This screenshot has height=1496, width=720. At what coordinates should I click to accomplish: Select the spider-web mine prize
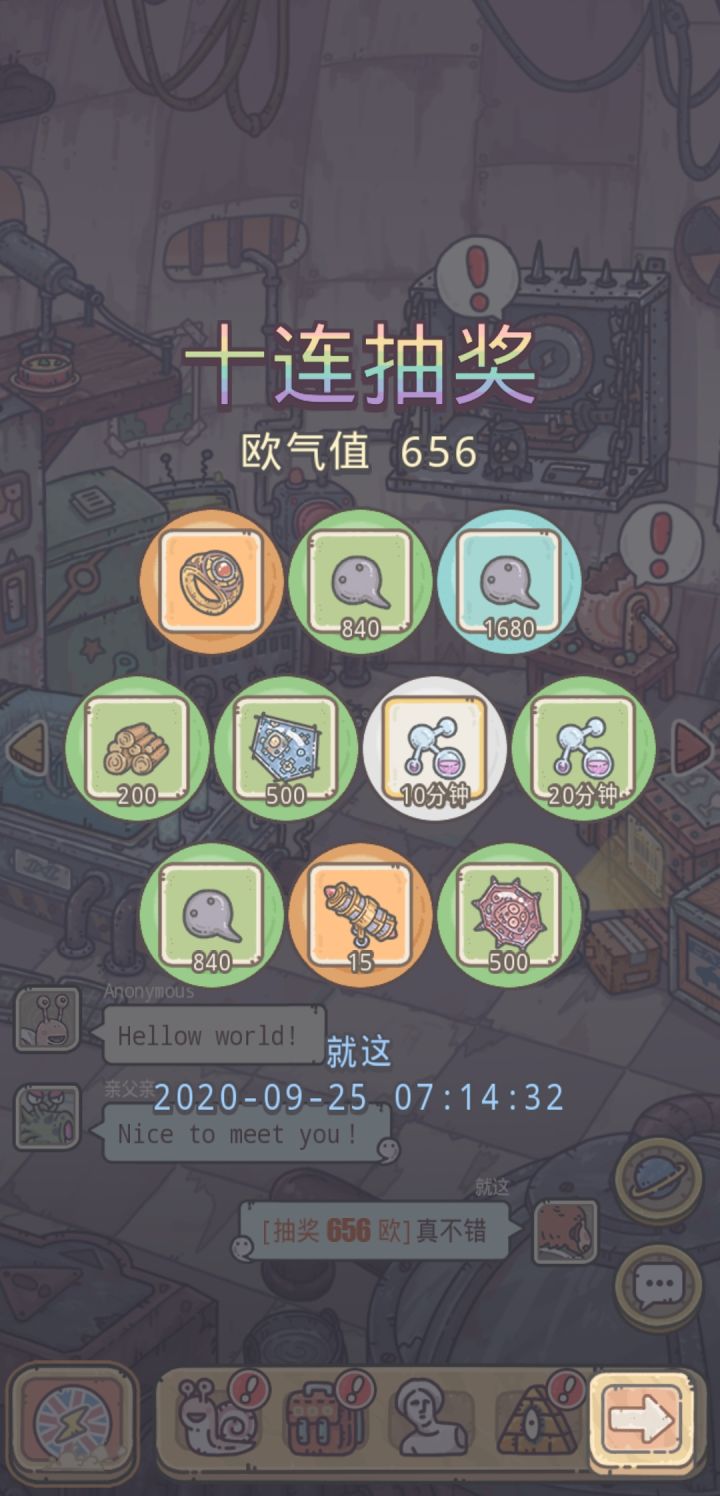pyautogui.click(x=508, y=920)
